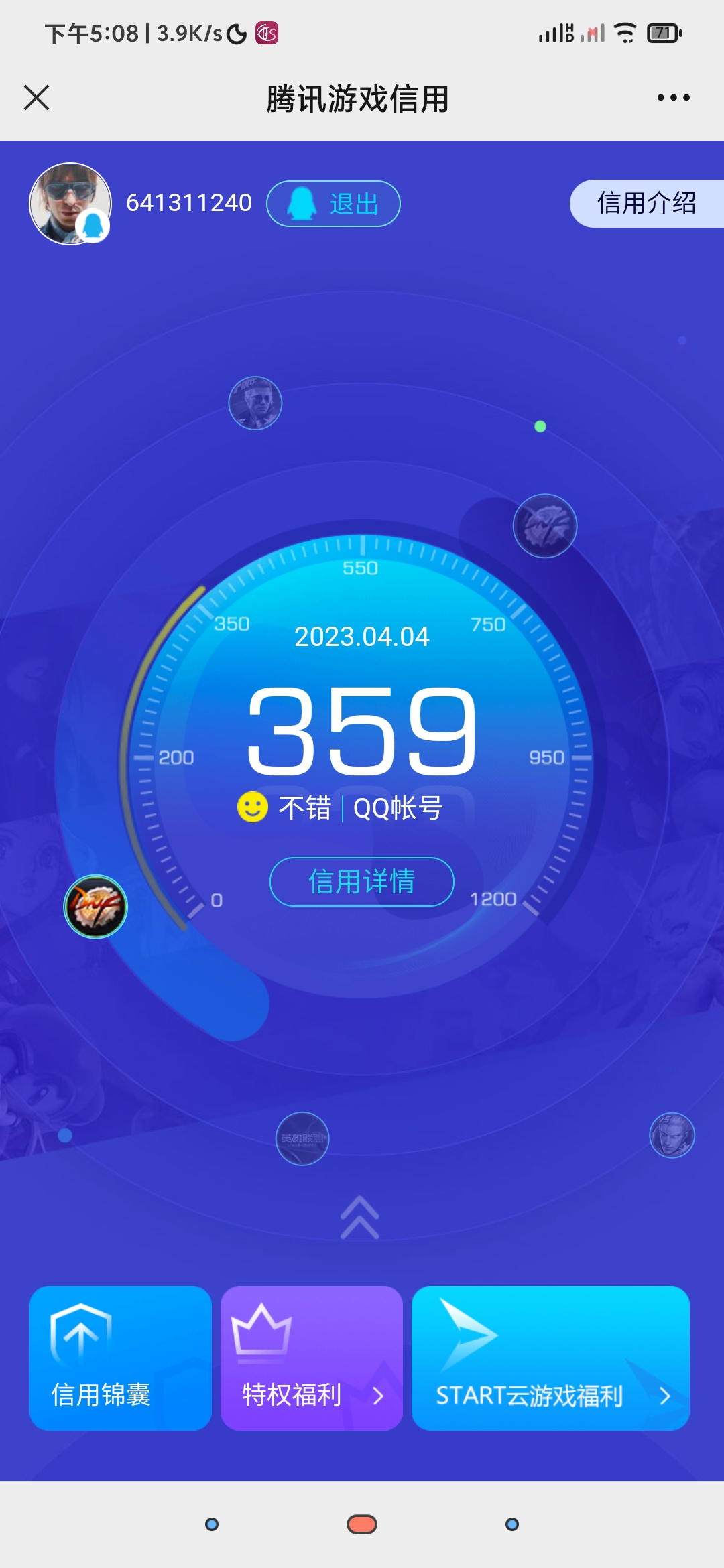Open START云游戏福利 card
The width and height of the screenshot is (724, 1568).
click(x=550, y=1358)
